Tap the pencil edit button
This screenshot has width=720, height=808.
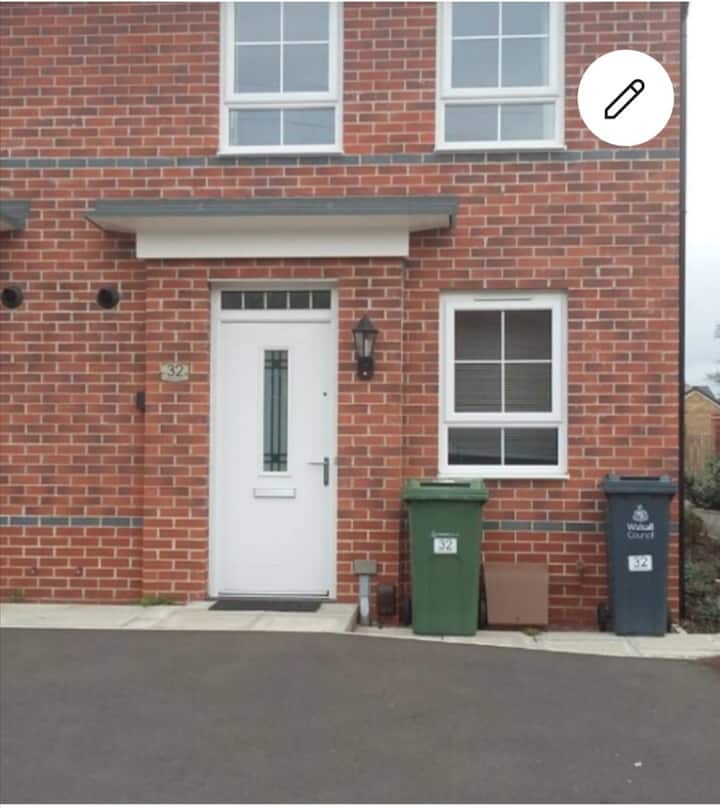pyautogui.click(x=625, y=98)
